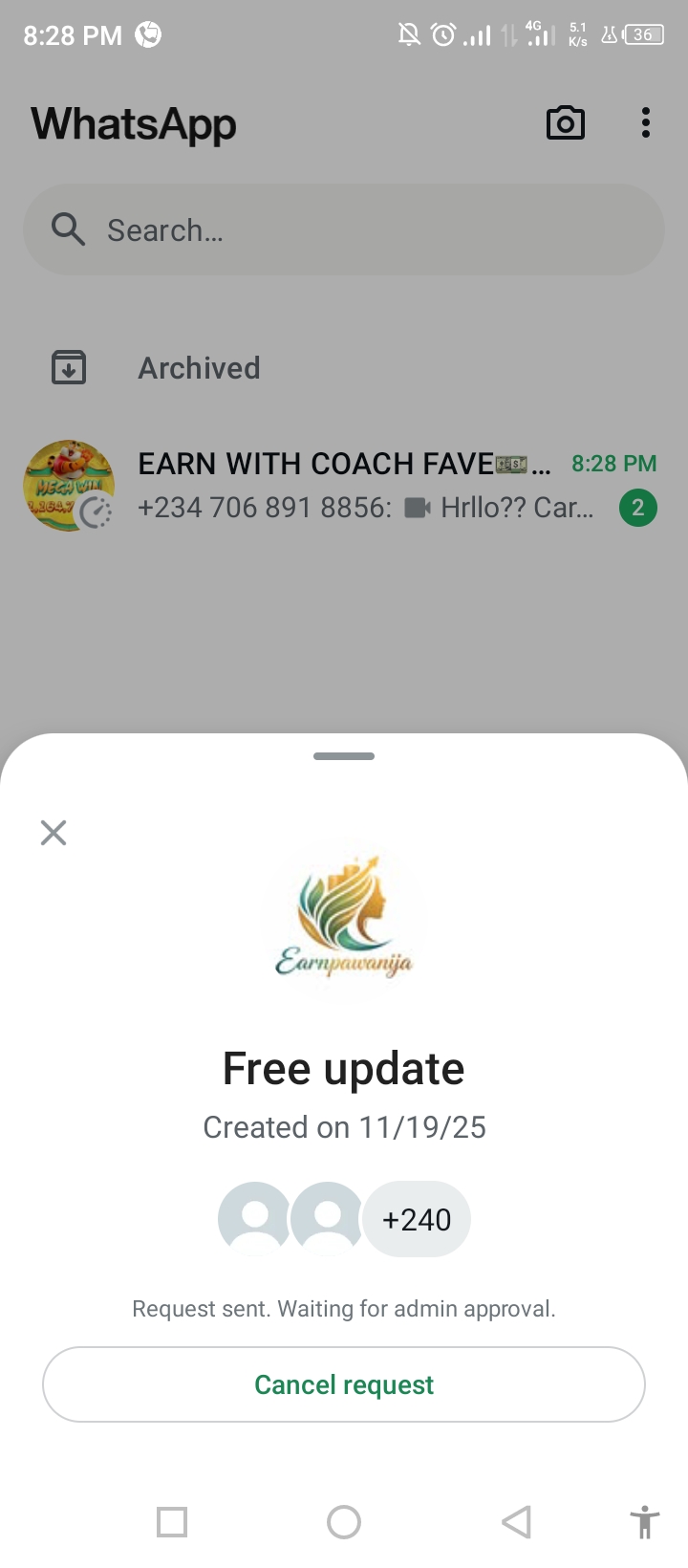Screen dimensions: 688x1568
Task: Open the three-dot overflow menu
Action: tap(646, 123)
